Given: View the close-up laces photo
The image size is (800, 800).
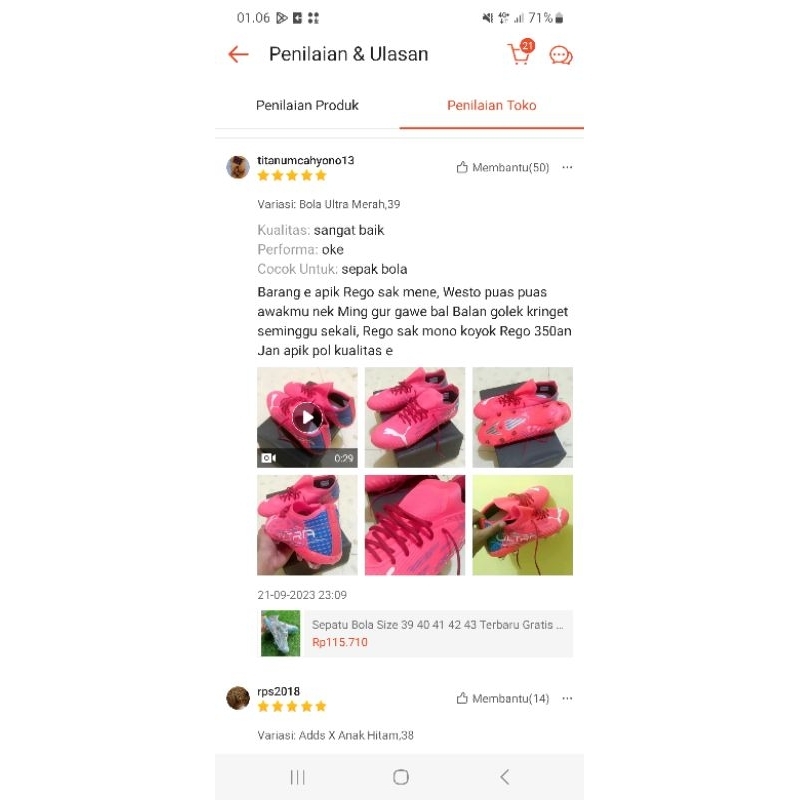Looking at the screenshot, I should click(414, 525).
